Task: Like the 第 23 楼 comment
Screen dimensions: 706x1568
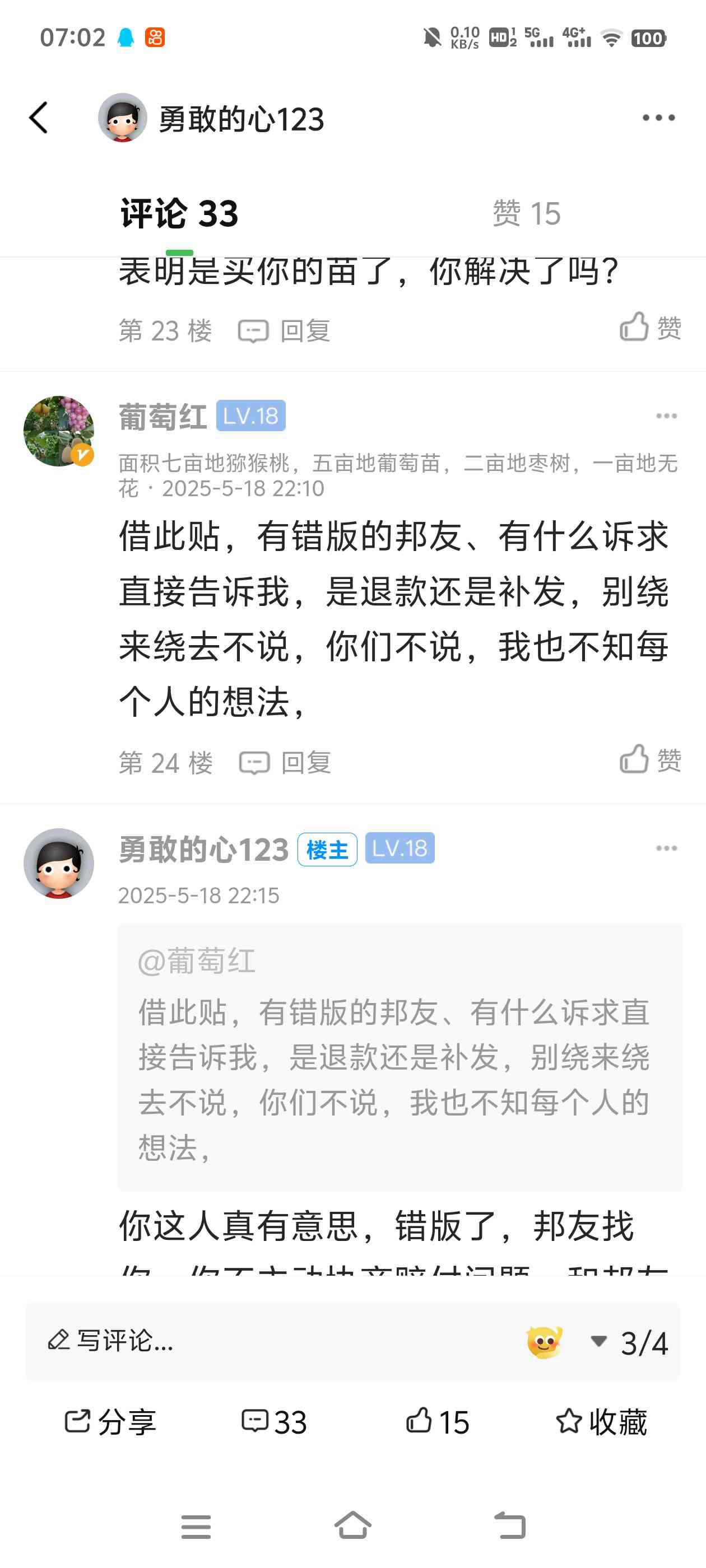Action: pos(650,328)
